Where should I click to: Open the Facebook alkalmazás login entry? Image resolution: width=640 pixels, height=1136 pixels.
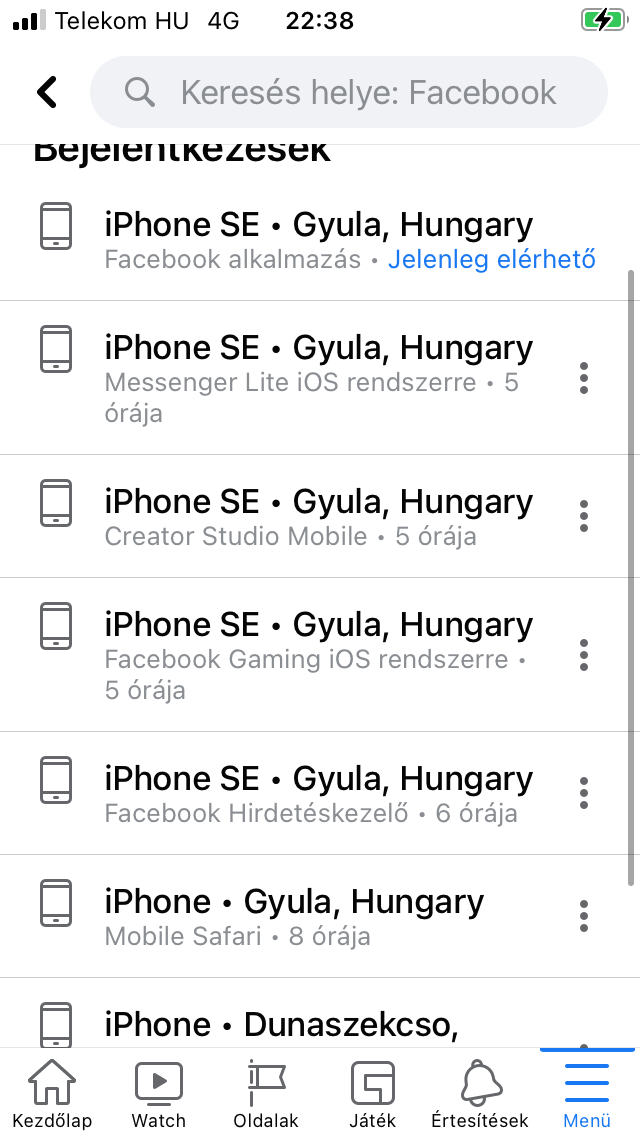(x=320, y=241)
